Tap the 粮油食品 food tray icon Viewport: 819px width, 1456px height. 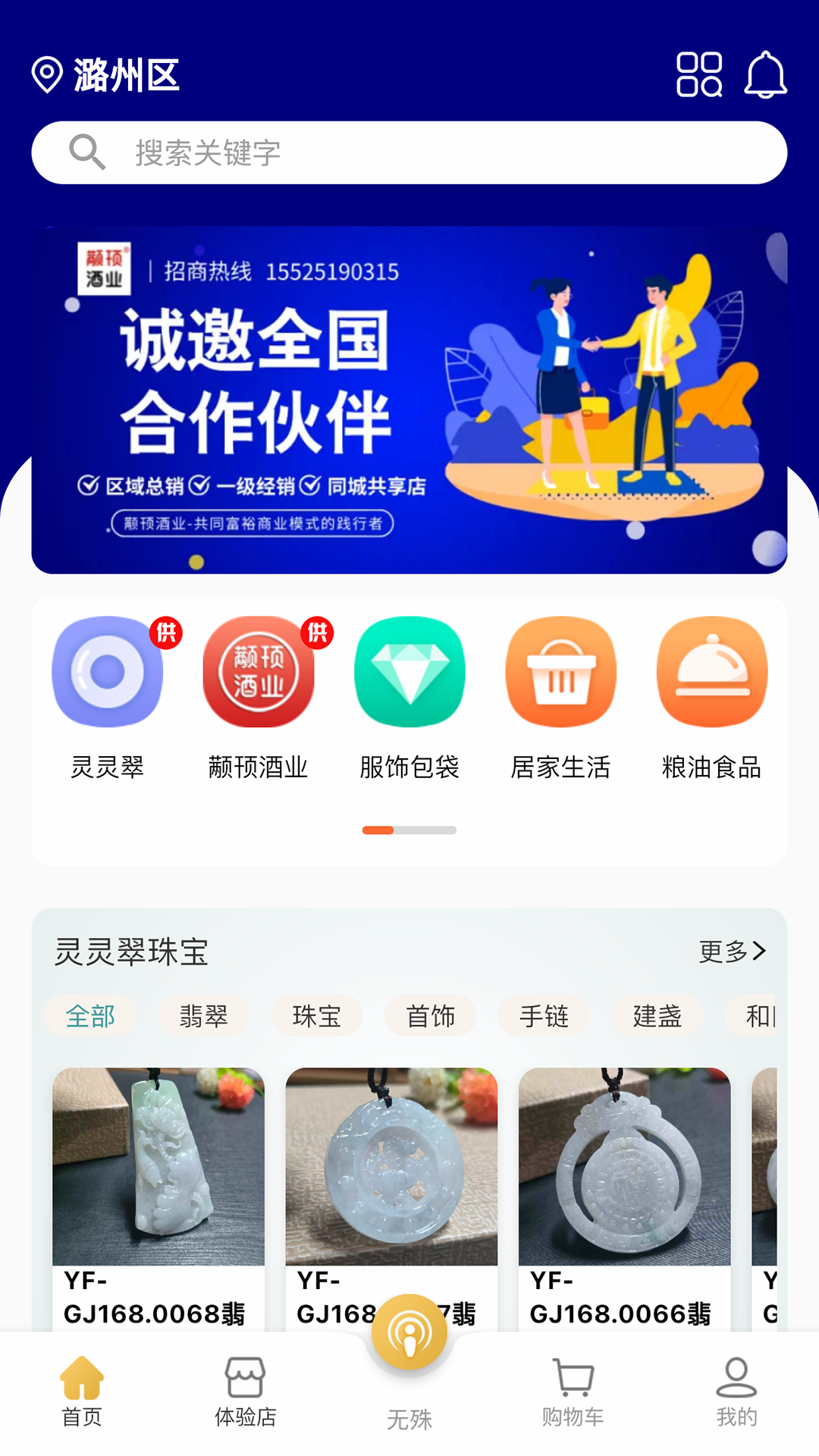tap(711, 672)
